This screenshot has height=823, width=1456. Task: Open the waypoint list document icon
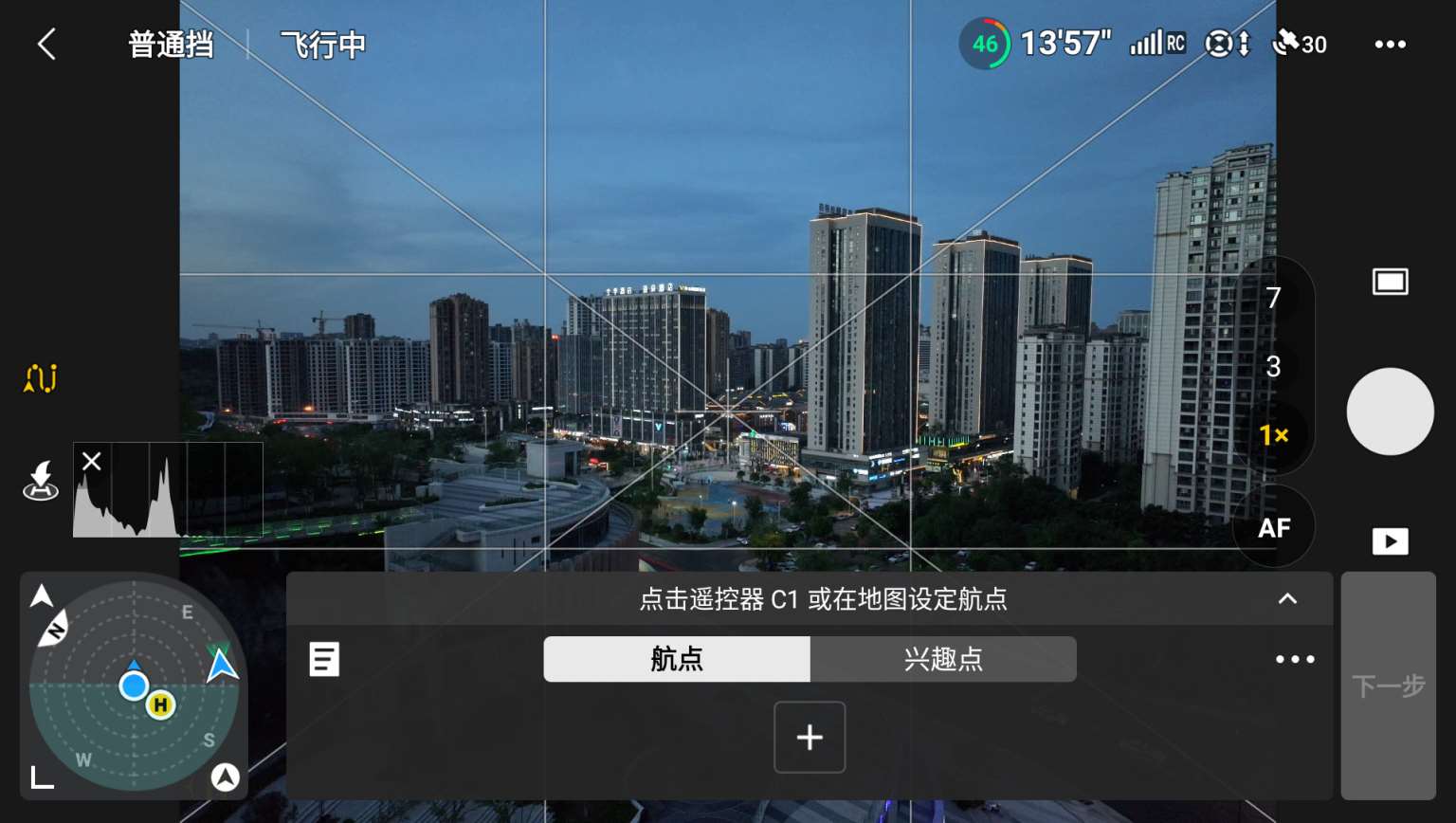pos(324,659)
